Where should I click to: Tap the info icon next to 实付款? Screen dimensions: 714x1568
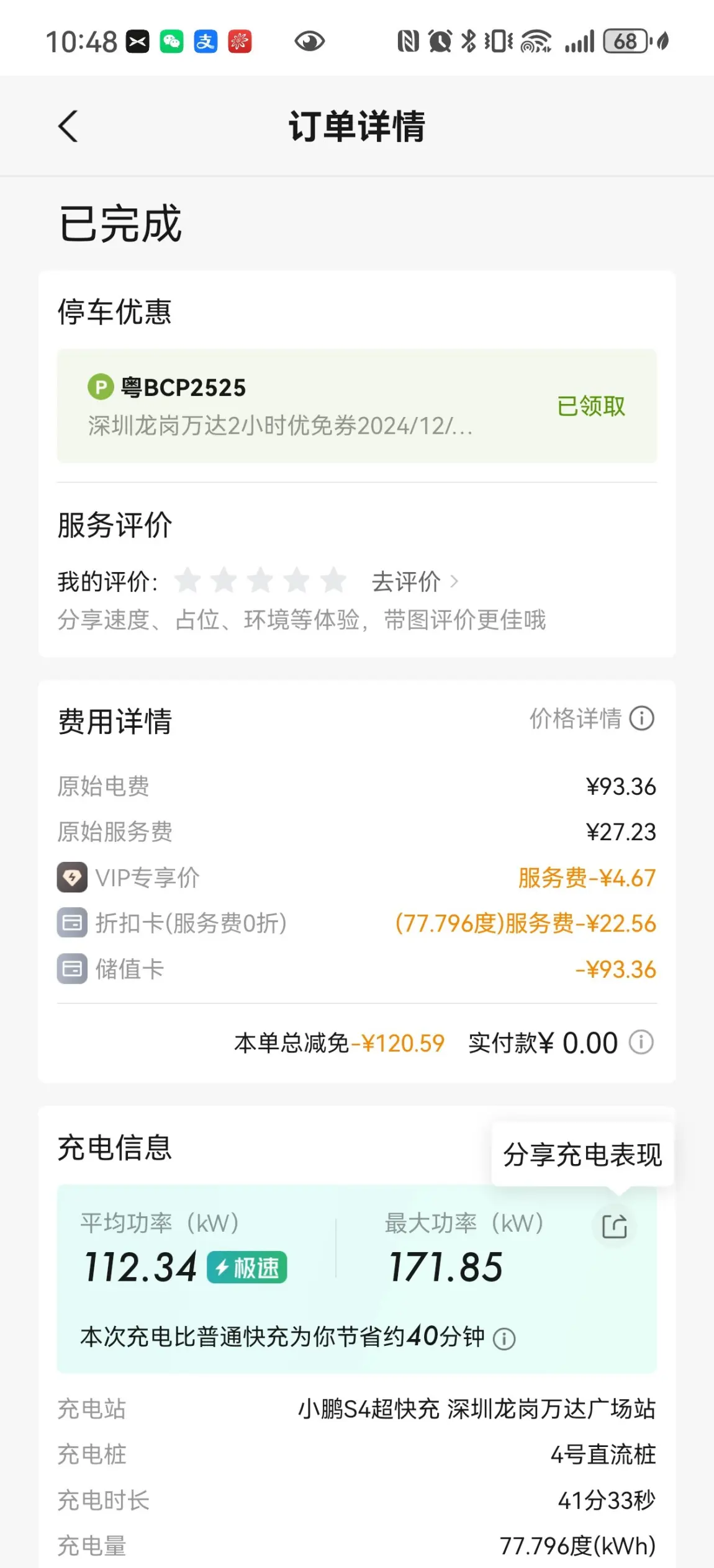[x=641, y=1042]
